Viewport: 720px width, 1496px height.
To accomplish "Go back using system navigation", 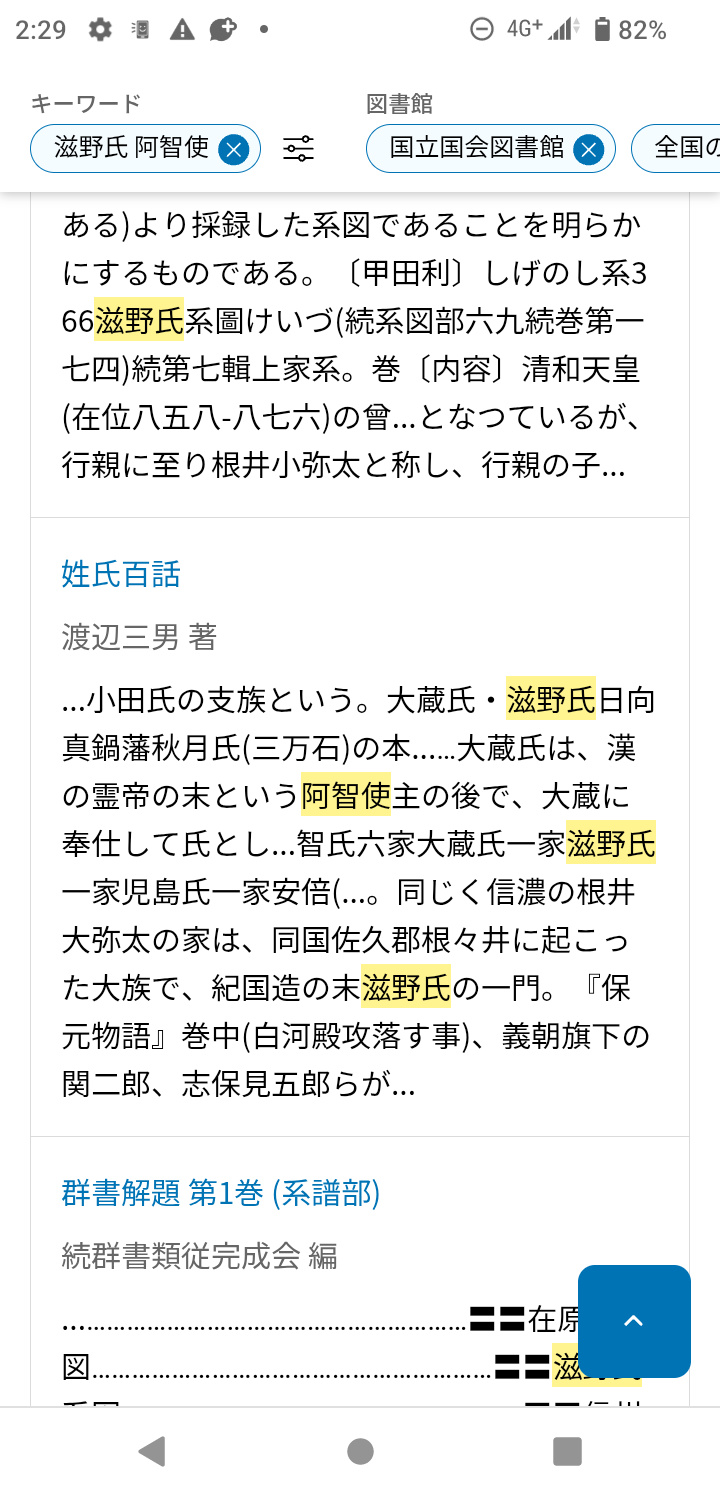I will point(152,1451).
